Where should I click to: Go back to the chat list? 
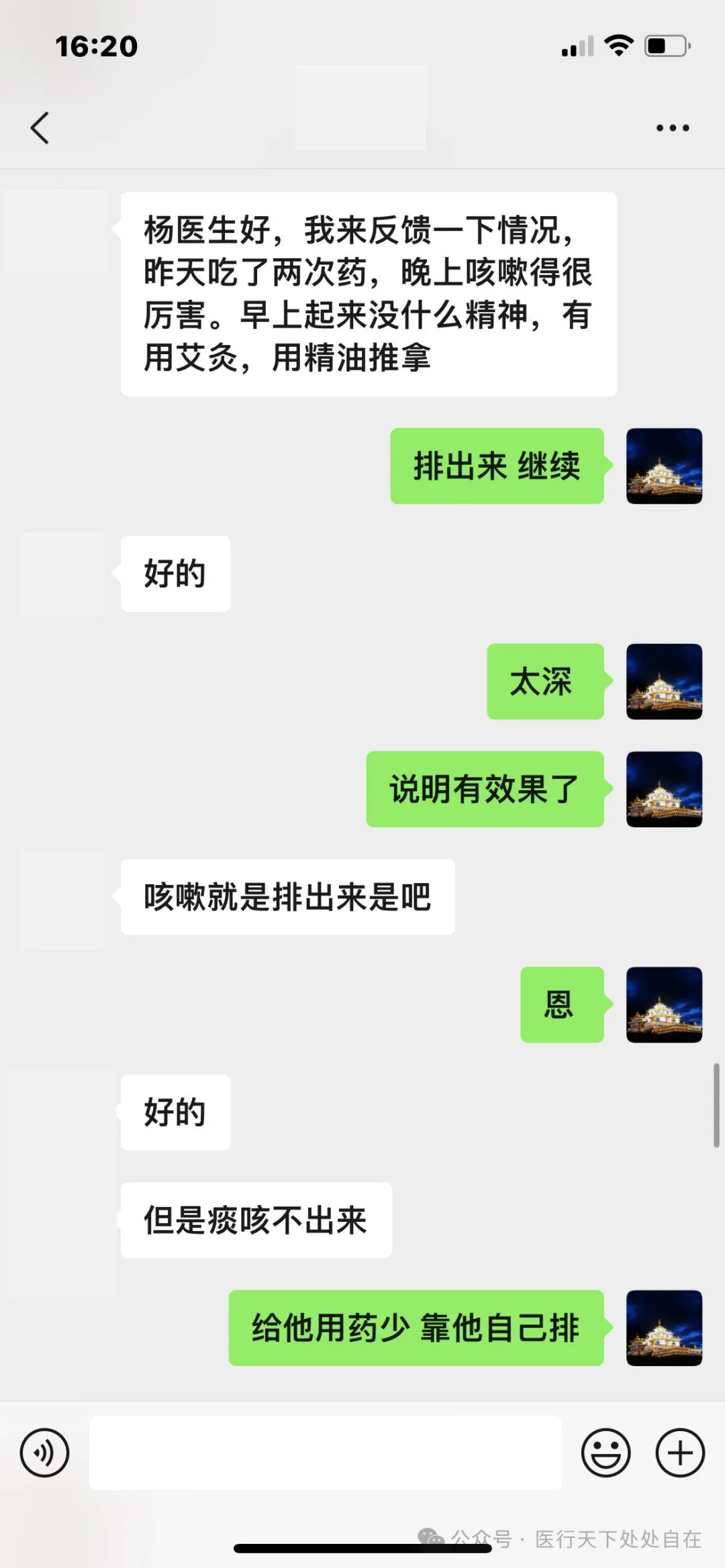(x=40, y=127)
